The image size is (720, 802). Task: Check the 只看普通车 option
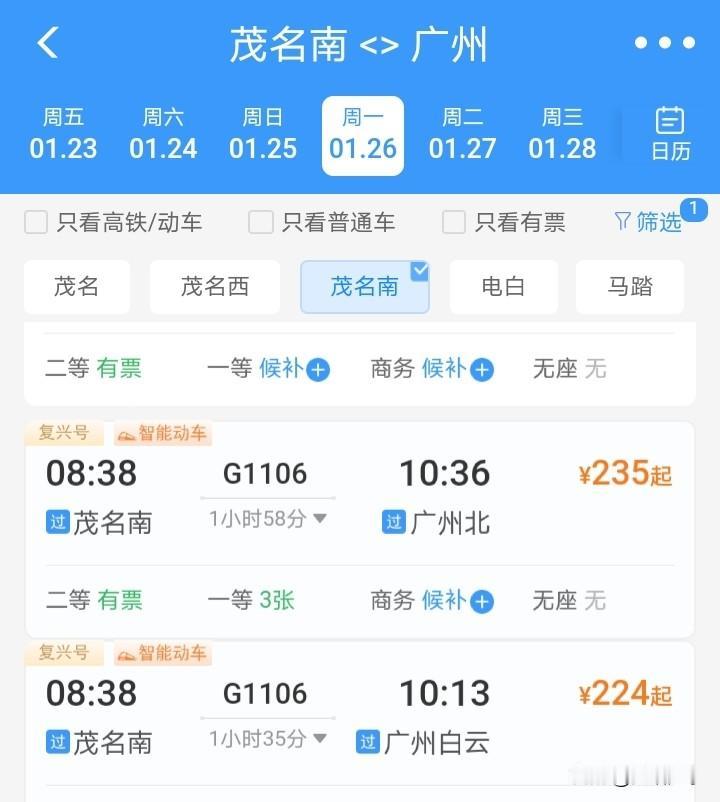(x=260, y=223)
